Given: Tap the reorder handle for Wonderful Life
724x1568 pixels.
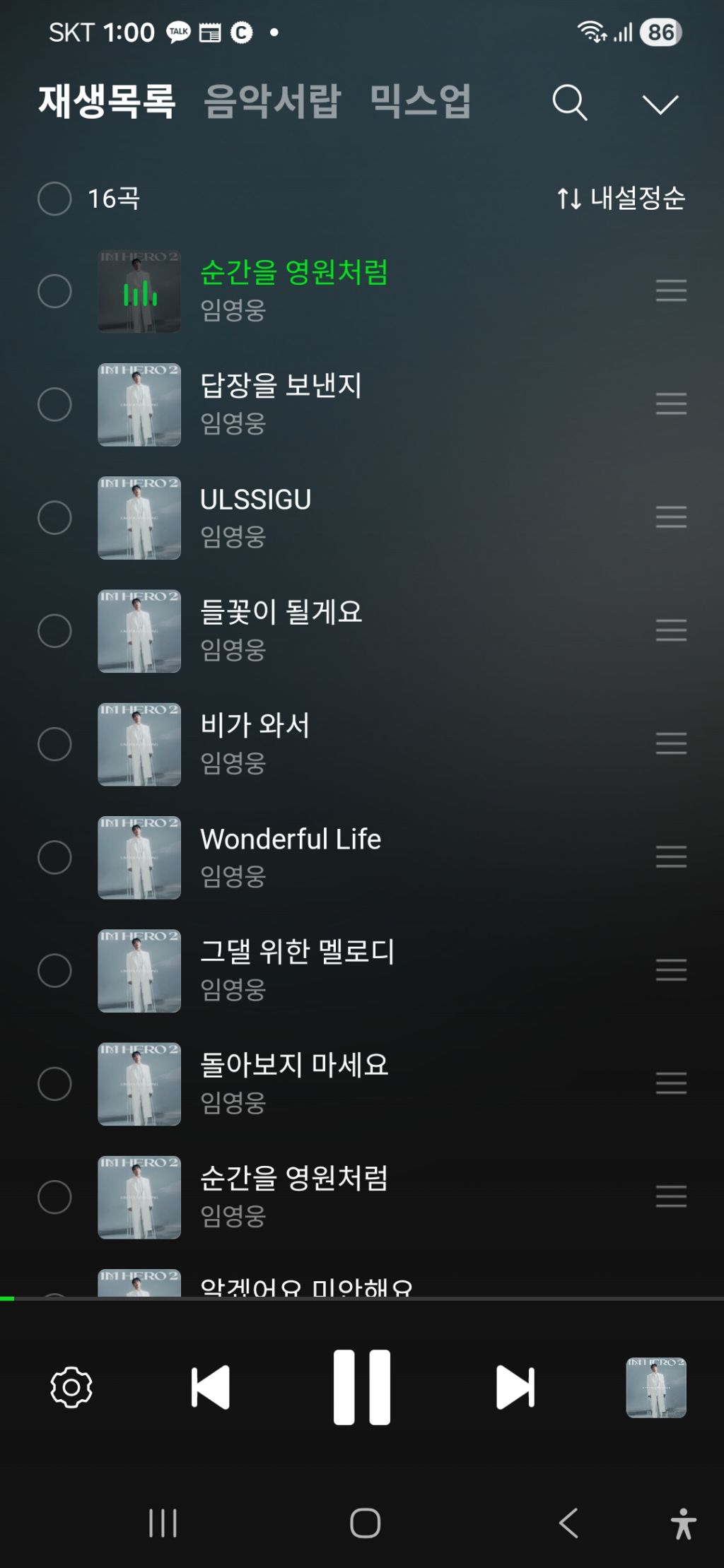Looking at the screenshot, I should (671, 856).
